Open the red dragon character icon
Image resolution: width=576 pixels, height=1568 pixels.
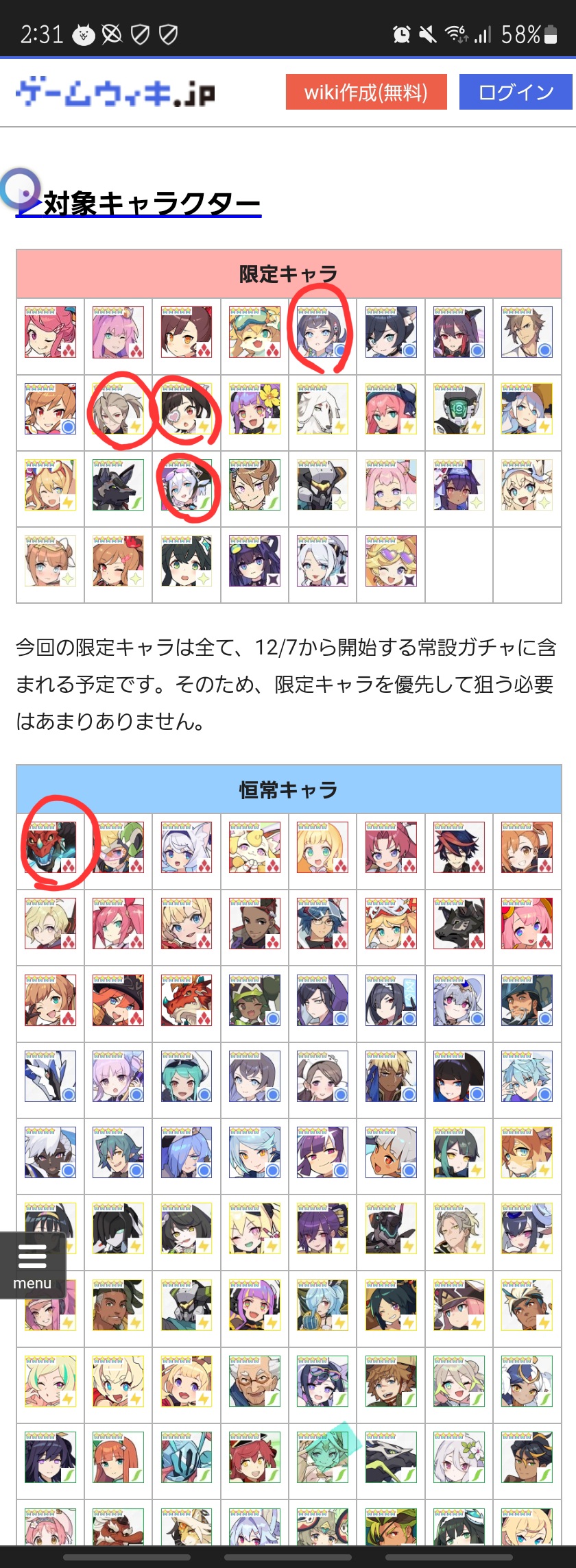pos(187,1000)
